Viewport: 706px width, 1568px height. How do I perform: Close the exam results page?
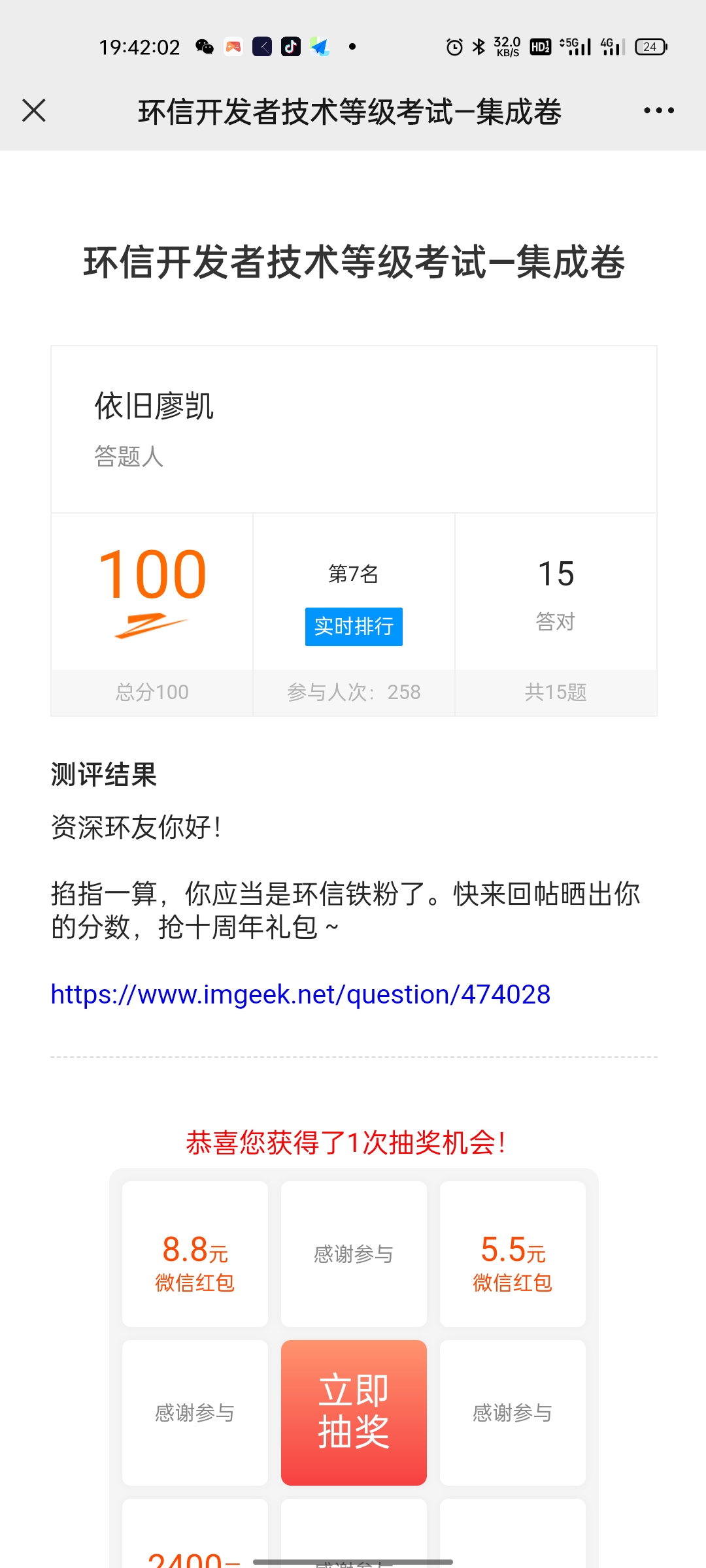click(x=34, y=110)
